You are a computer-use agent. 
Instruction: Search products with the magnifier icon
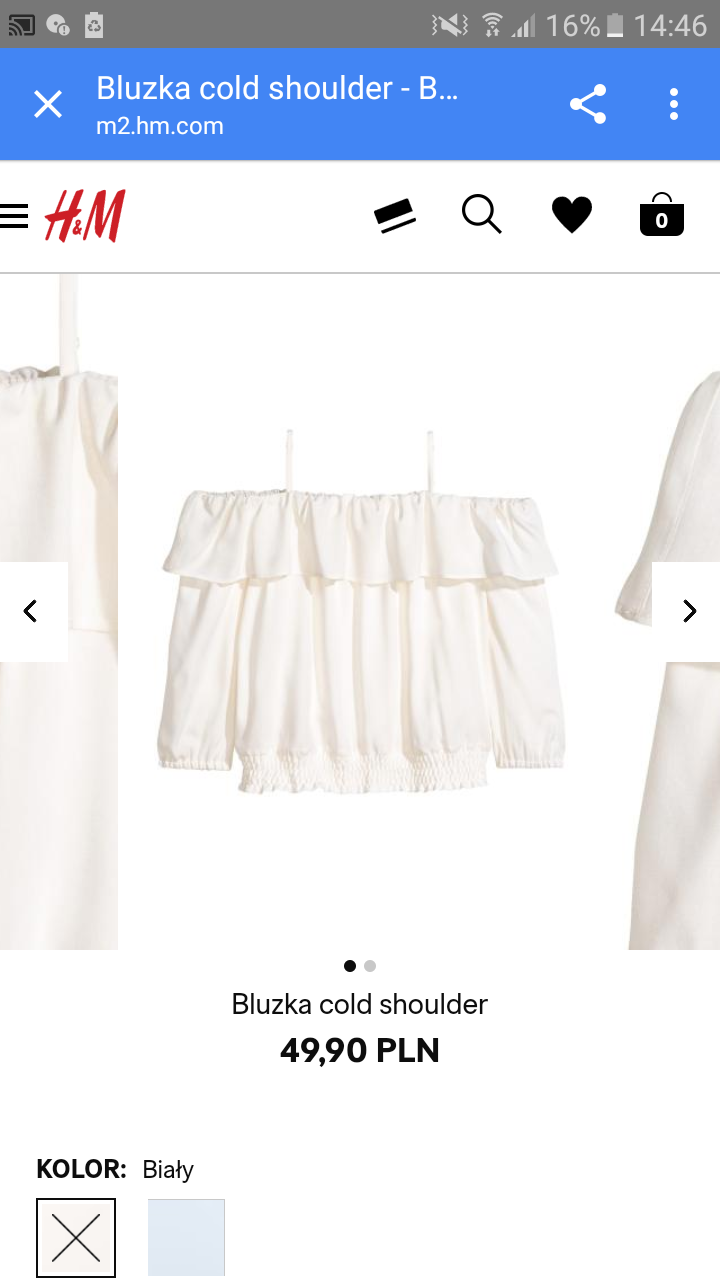click(x=481, y=215)
